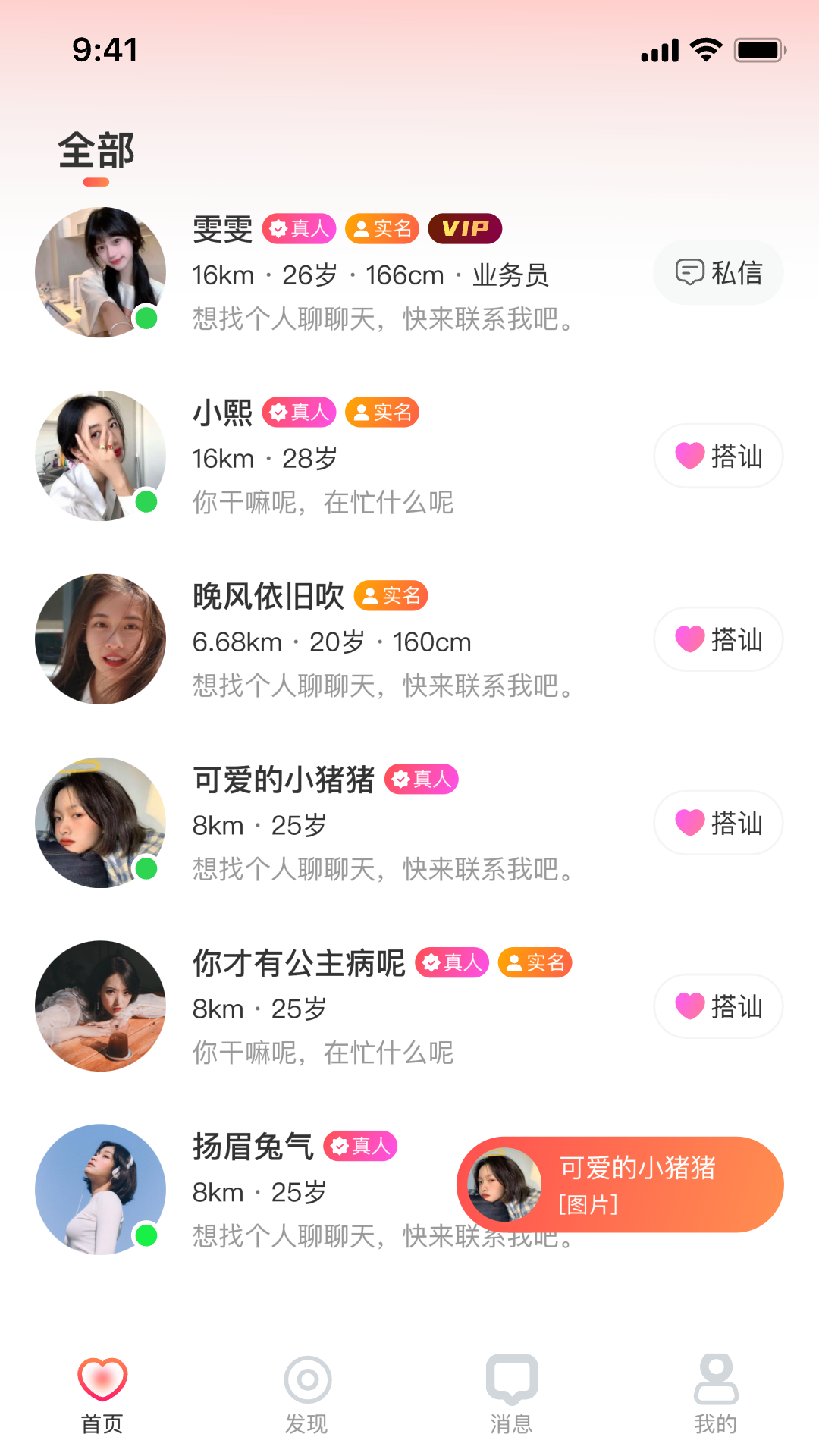Click the VIP badge on 雯雯's profile
This screenshot has width=819, height=1456.
click(x=466, y=228)
